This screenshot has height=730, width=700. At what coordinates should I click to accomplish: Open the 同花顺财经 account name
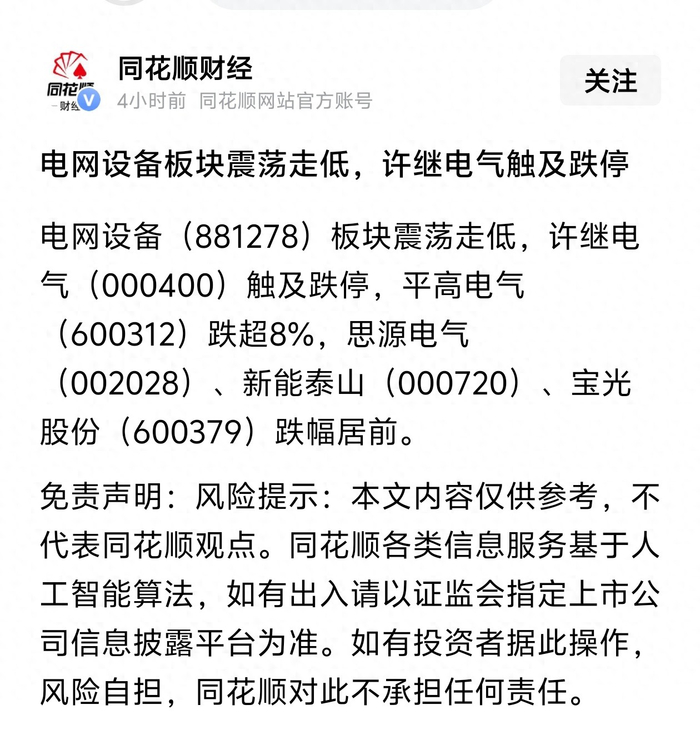tap(185, 68)
